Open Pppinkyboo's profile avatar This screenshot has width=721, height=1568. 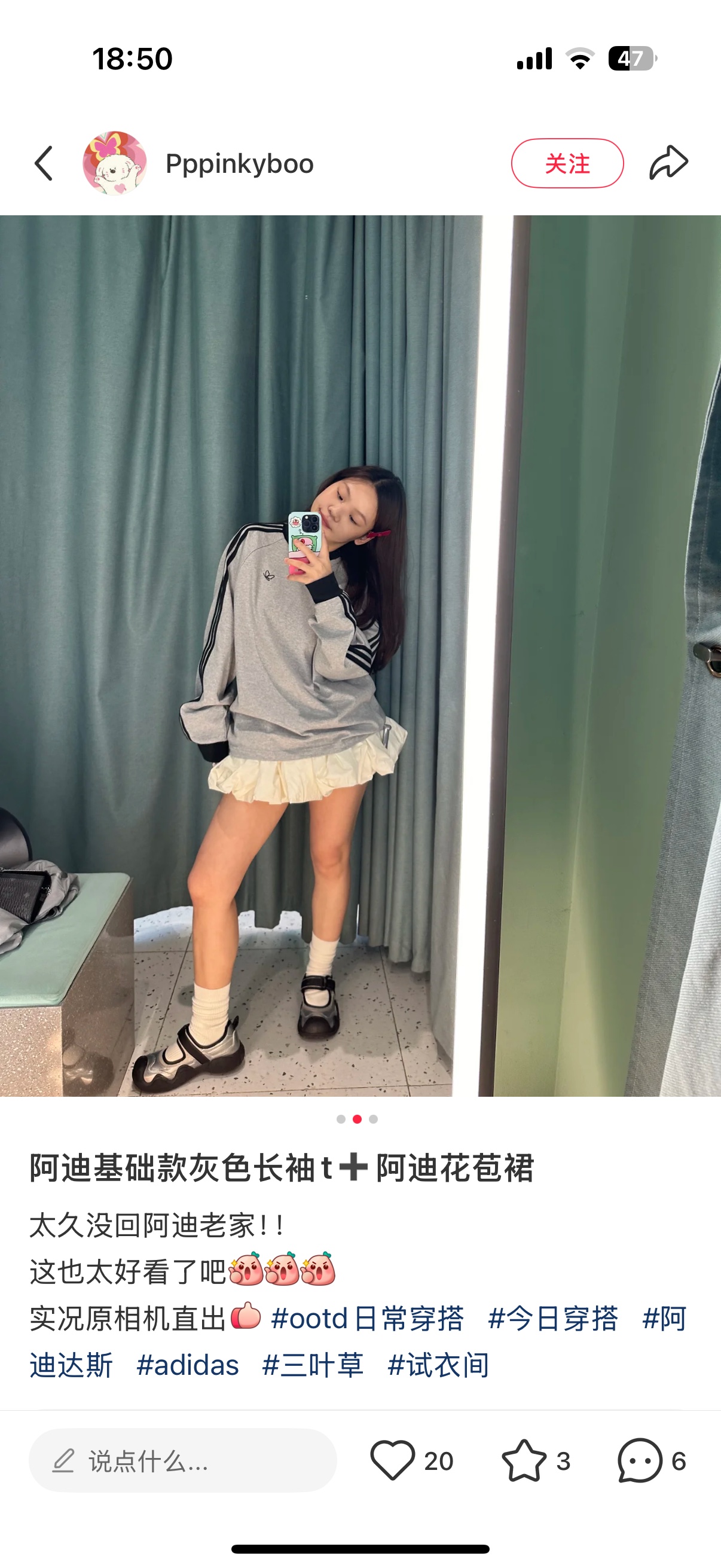(114, 163)
